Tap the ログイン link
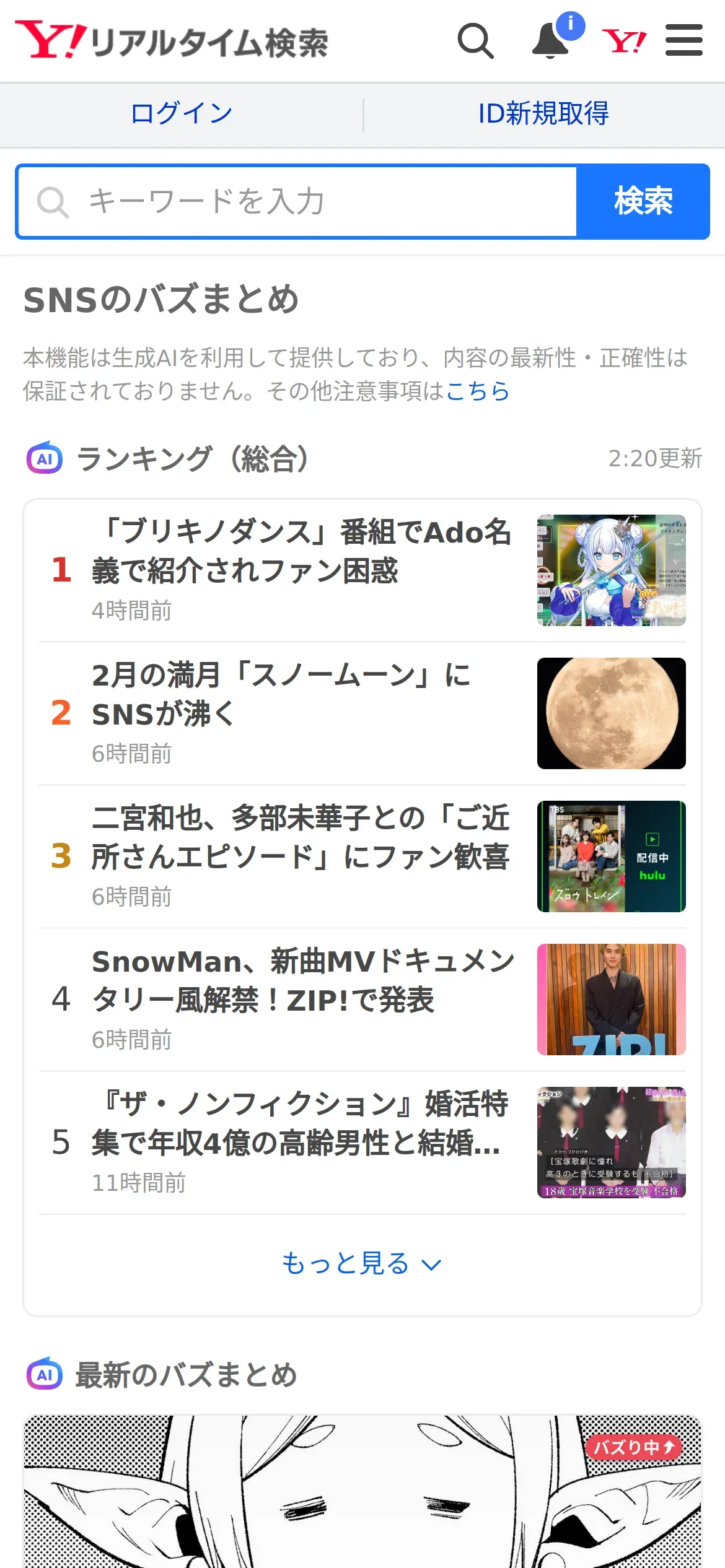This screenshot has height=1568, width=725. pyautogui.click(x=182, y=113)
